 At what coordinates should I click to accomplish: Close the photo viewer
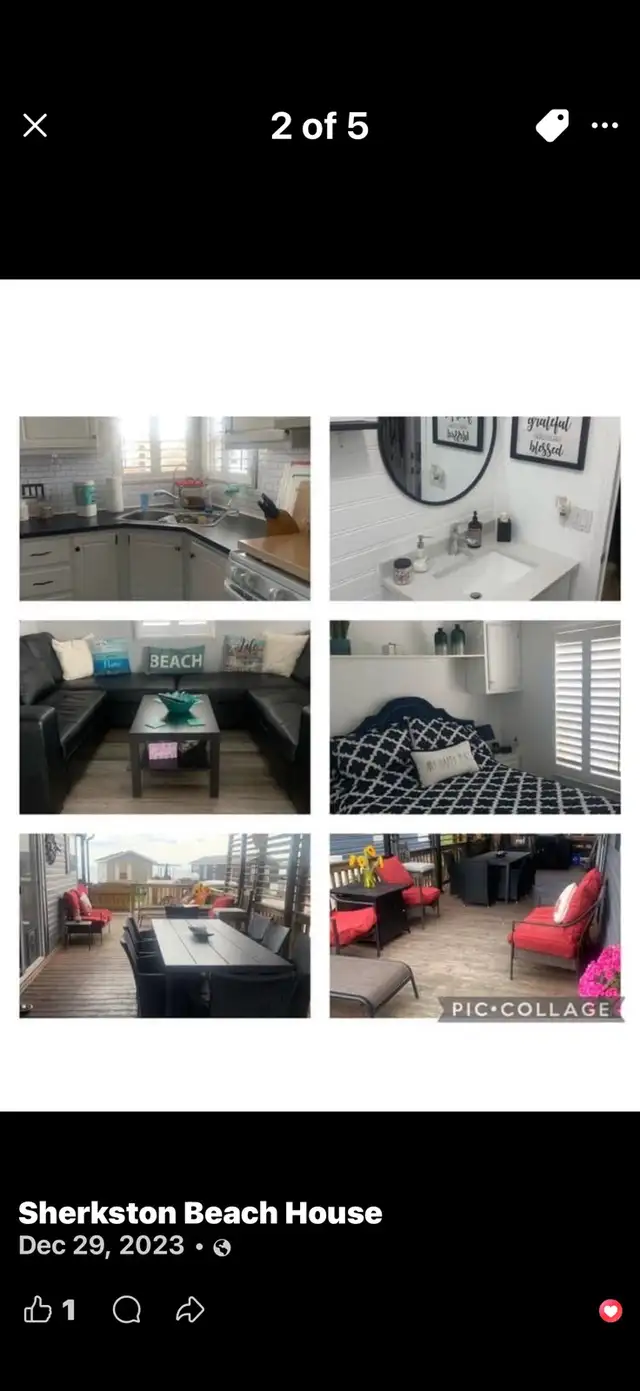pos(35,125)
